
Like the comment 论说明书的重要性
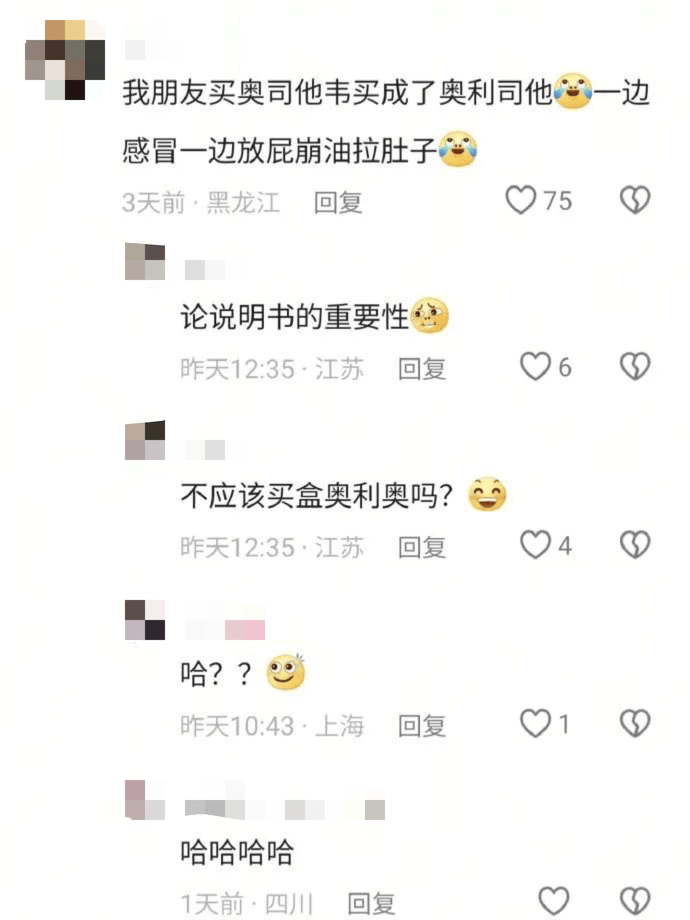click(x=536, y=368)
